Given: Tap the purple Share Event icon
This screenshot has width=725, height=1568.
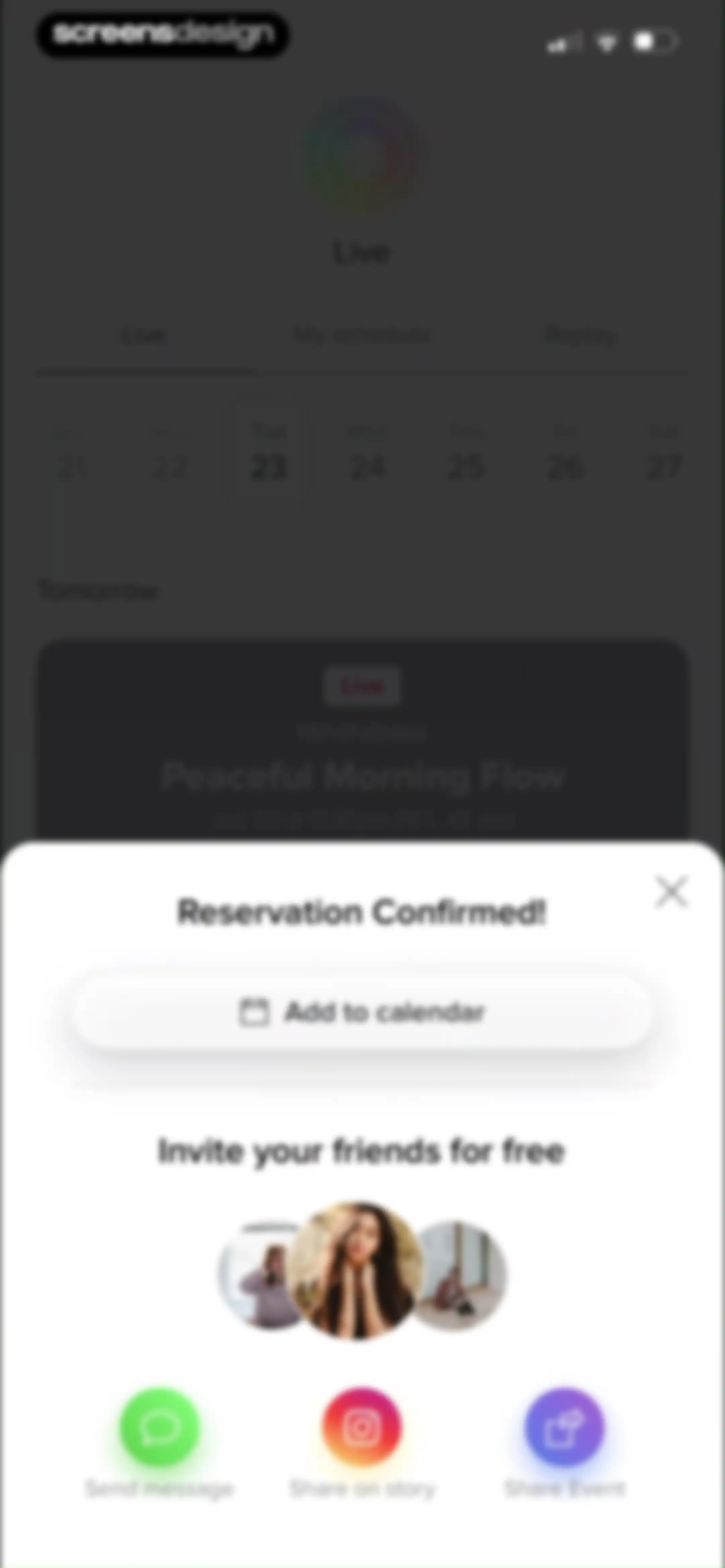Looking at the screenshot, I should [565, 1427].
